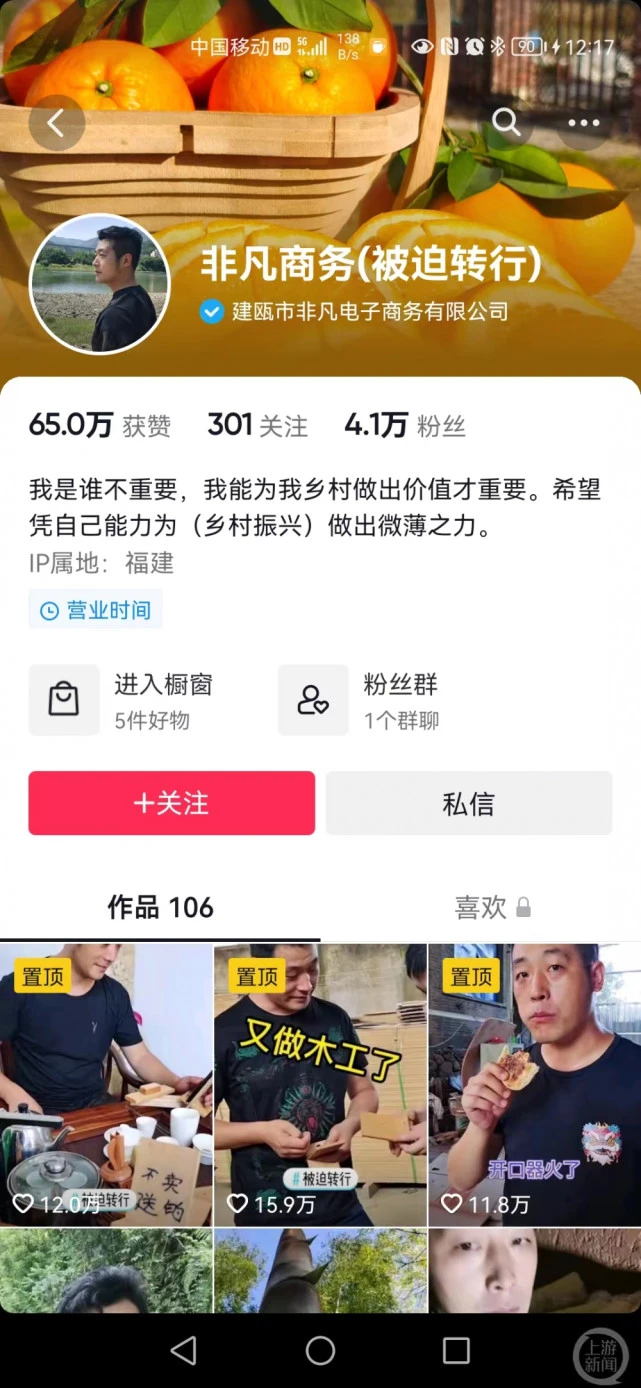Follow this account with +关注
The width and height of the screenshot is (641, 1388).
171,803
